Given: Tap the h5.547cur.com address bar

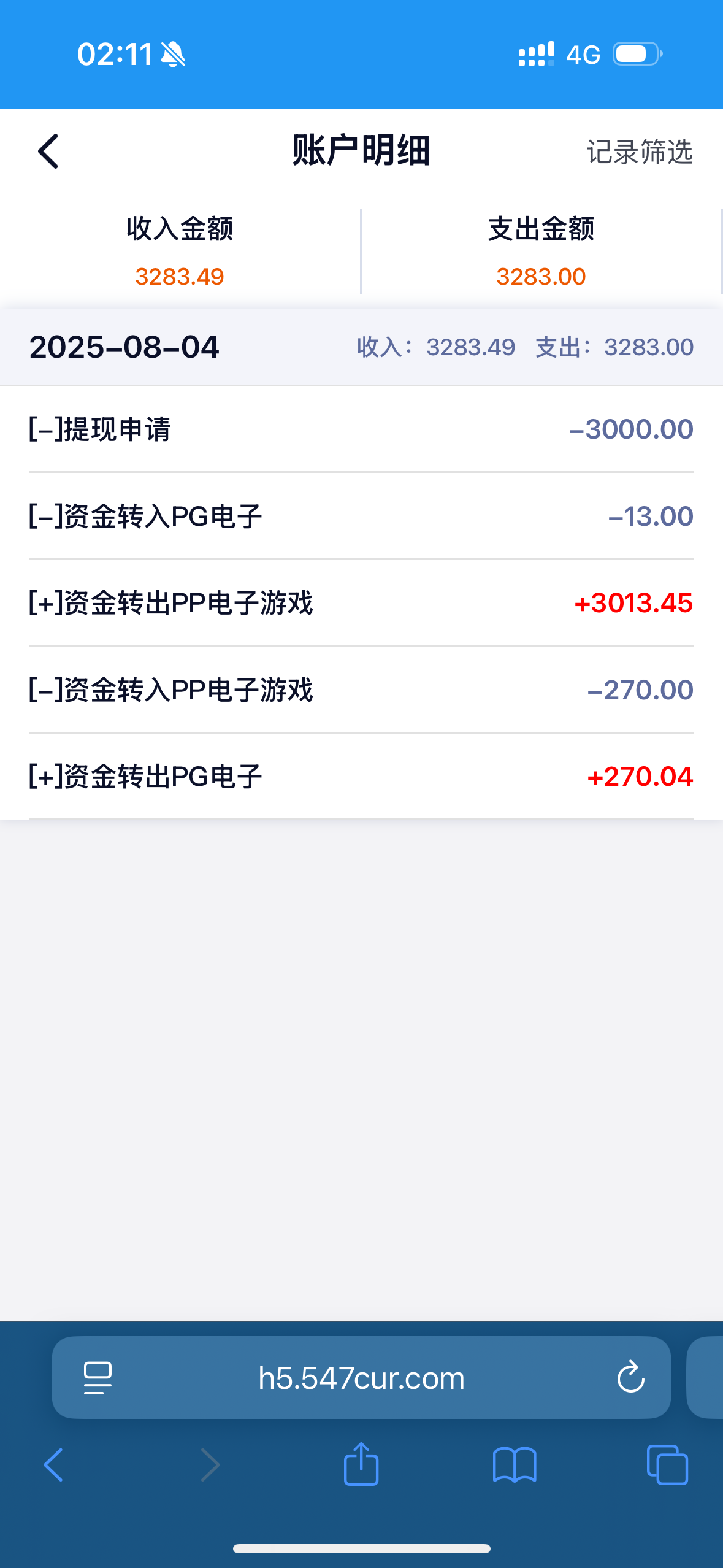Looking at the screenshot, I should (361, 1378).
